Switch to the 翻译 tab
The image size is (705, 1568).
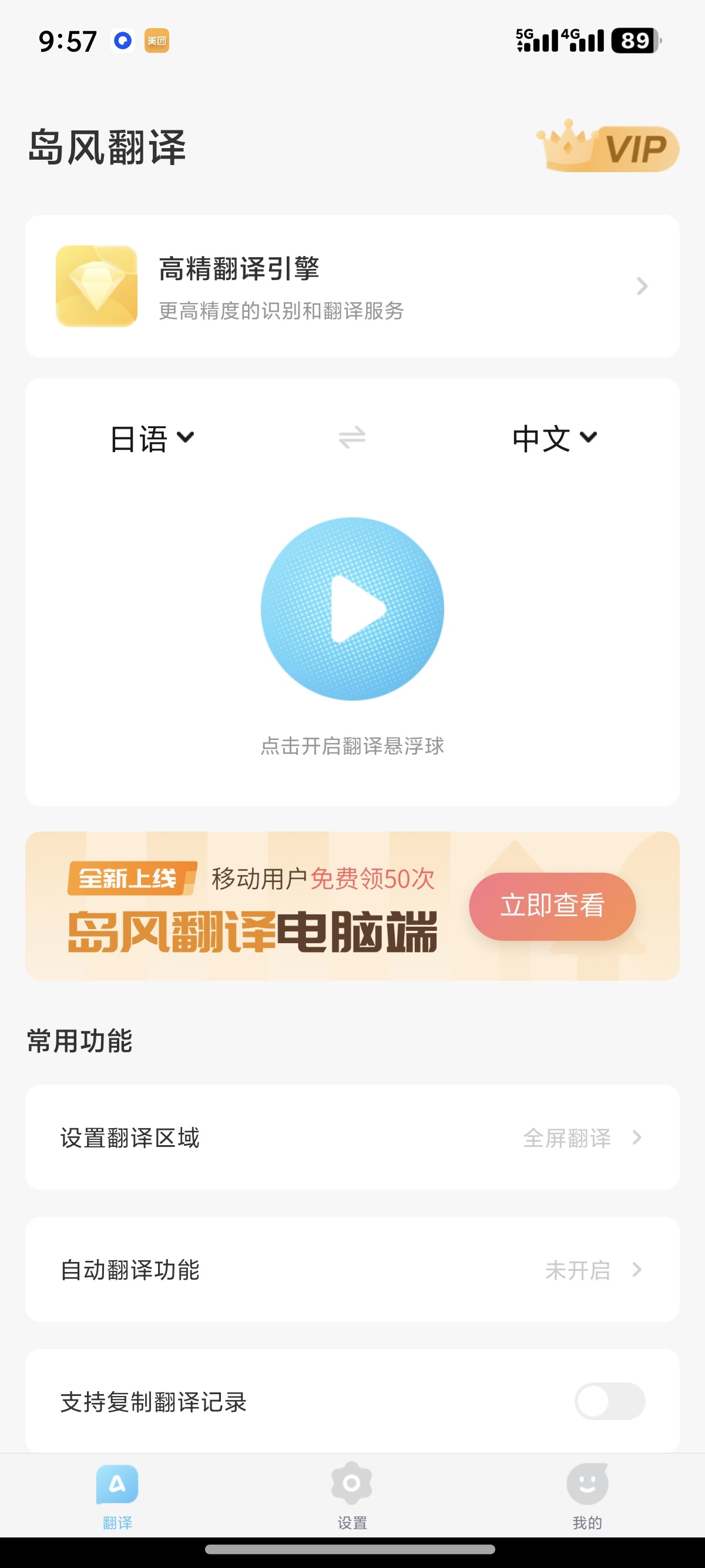coord(117,1495)
